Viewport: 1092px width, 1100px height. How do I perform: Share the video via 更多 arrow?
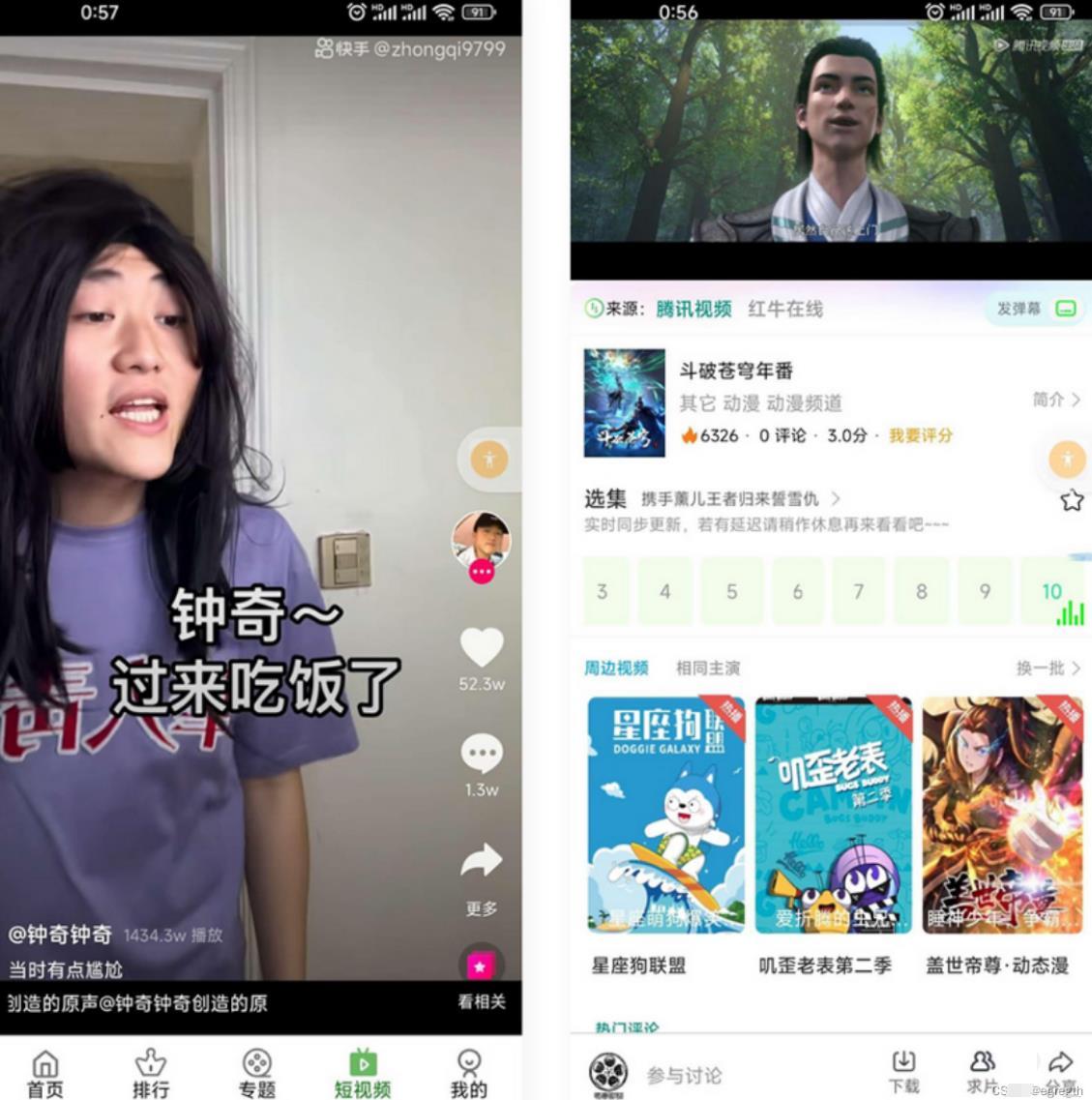481,861
